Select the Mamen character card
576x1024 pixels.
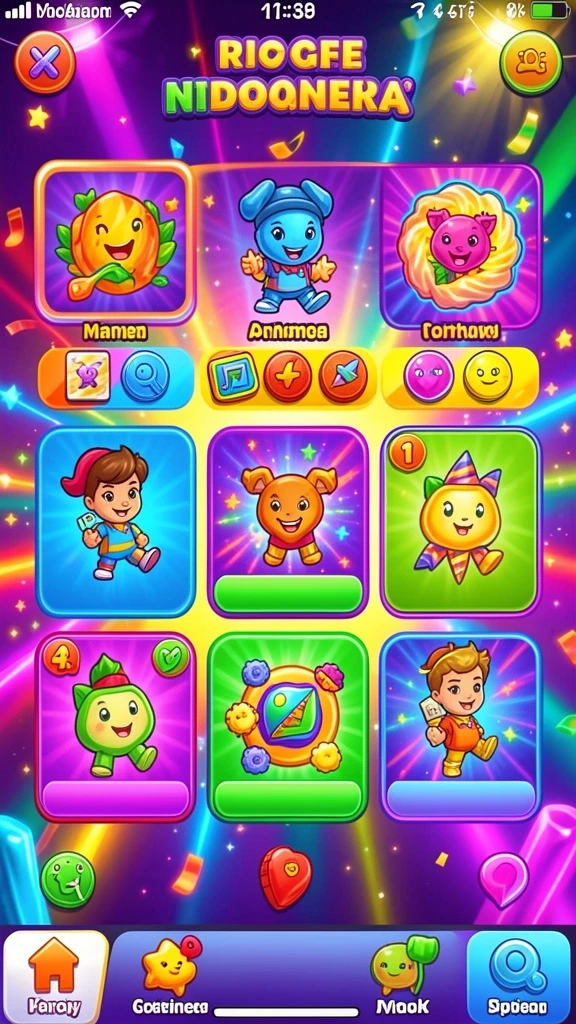[x=114, y=242]
